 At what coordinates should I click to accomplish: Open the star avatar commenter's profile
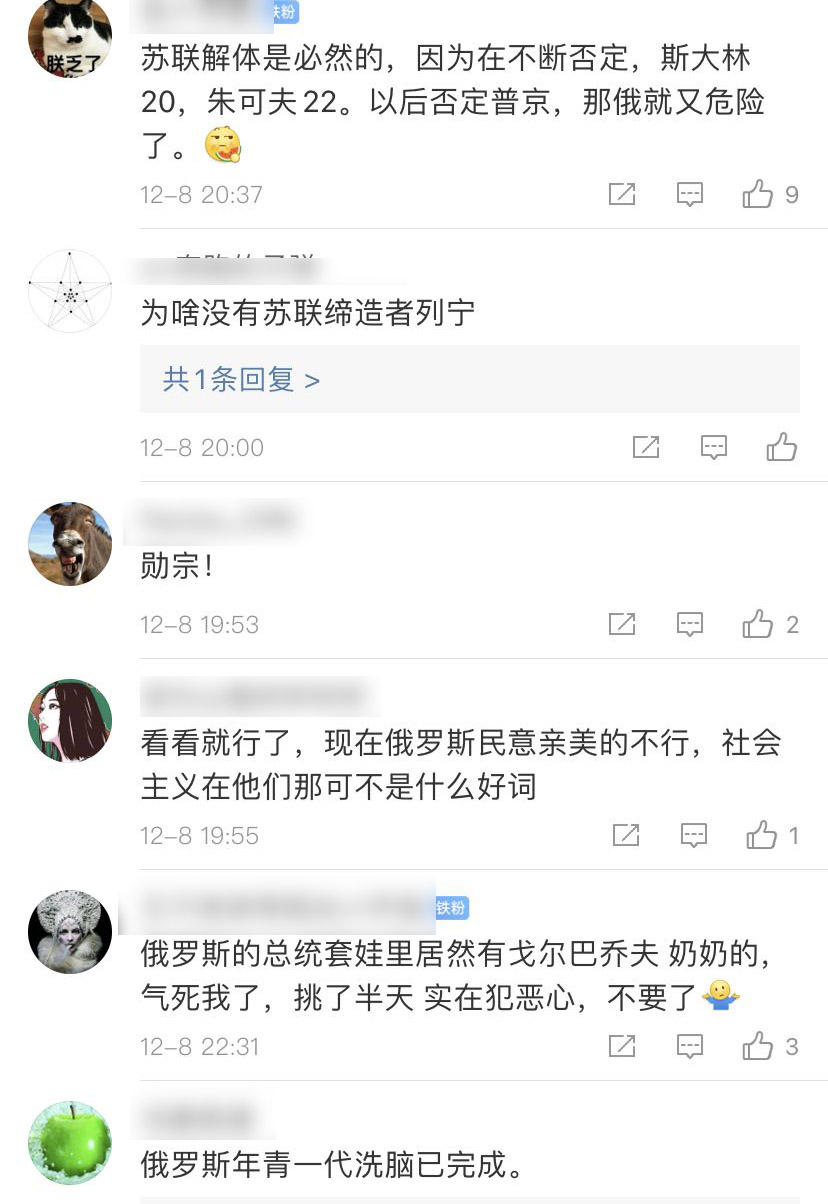[x=70, y=291]
